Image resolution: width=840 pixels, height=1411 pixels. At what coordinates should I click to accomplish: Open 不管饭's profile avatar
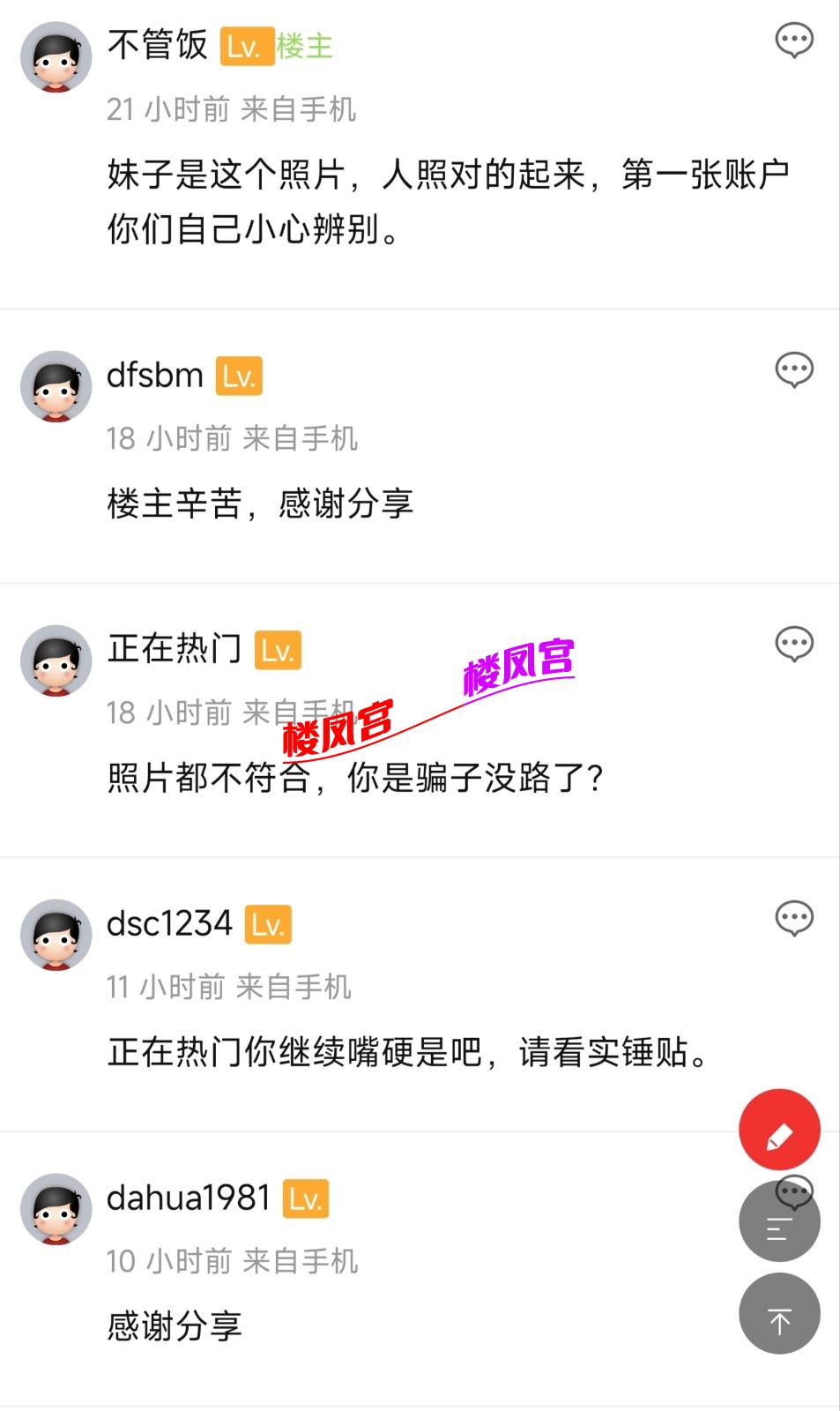click(x=56, y=57)
